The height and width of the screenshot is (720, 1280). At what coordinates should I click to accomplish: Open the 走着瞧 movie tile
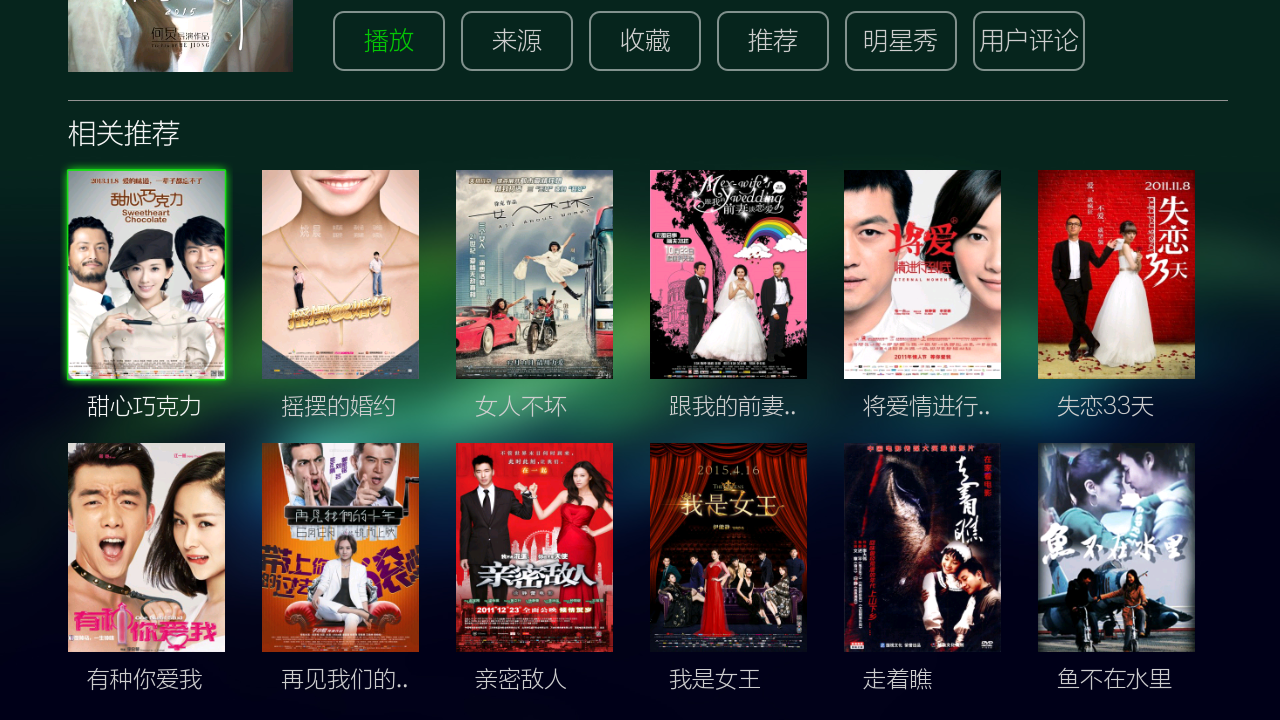pyautogui.click(x=922, y=548)
